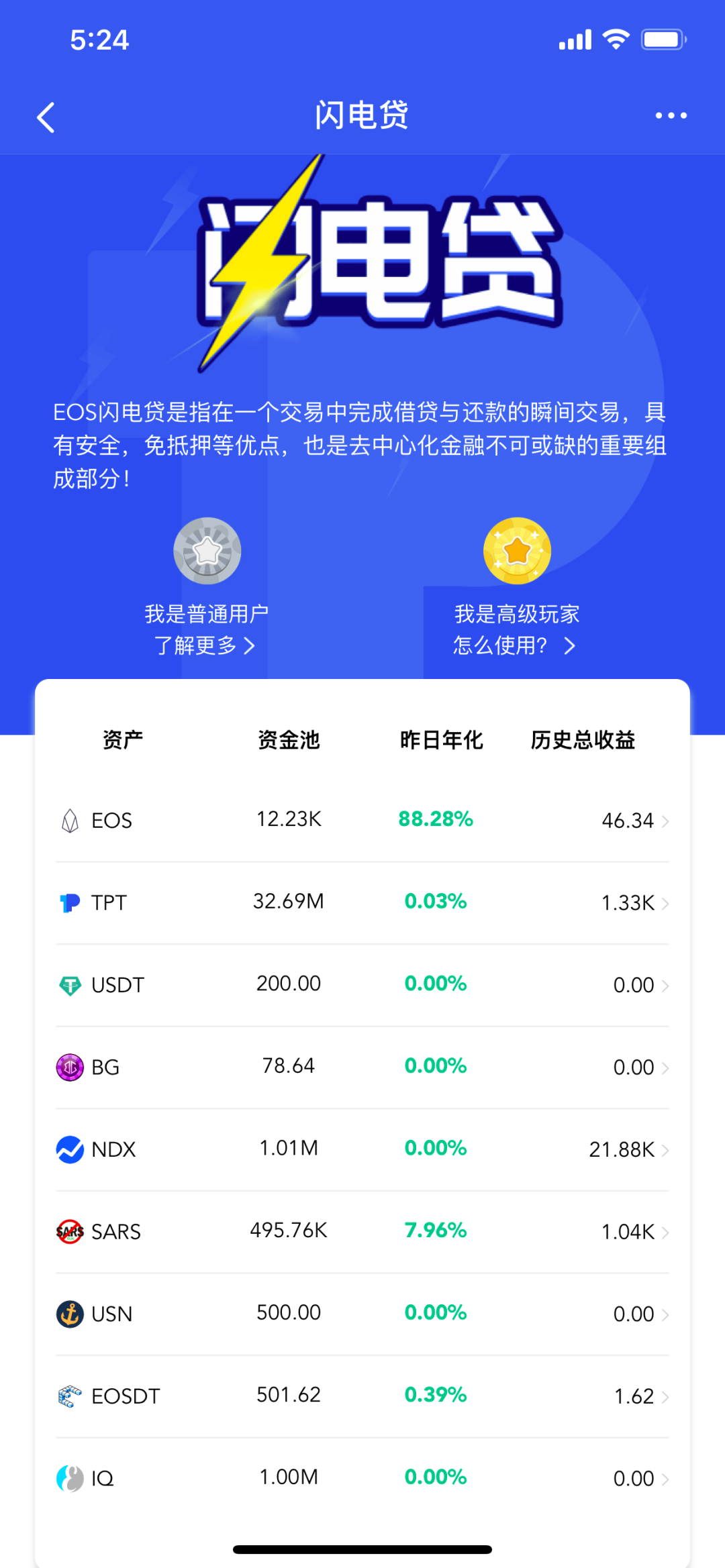Click the SARS token icon
This screenshot has height=1568, width=725.
(x=69, y=1231)
